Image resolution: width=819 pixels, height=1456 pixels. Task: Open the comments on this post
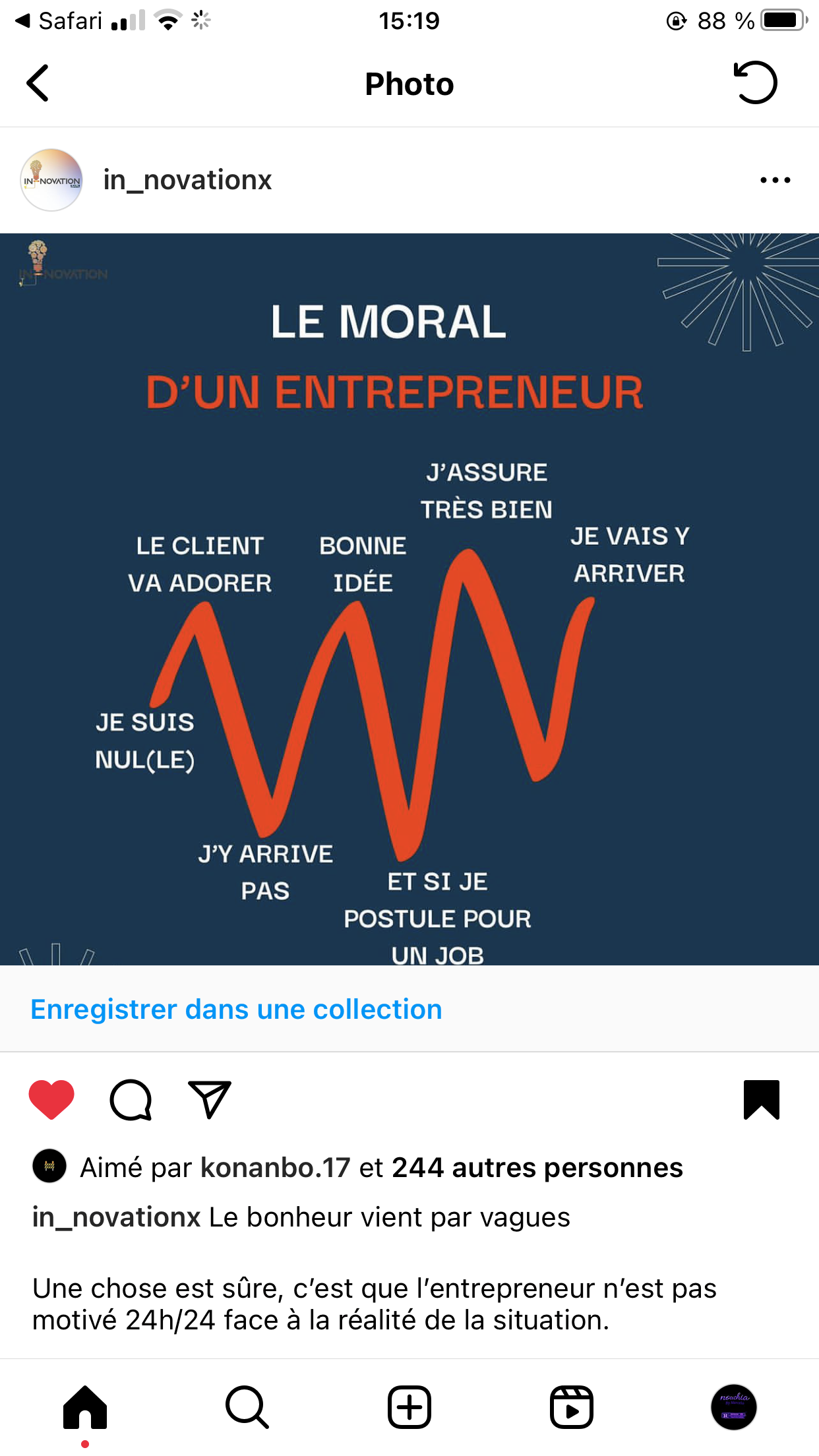(x=131, y=1099)
